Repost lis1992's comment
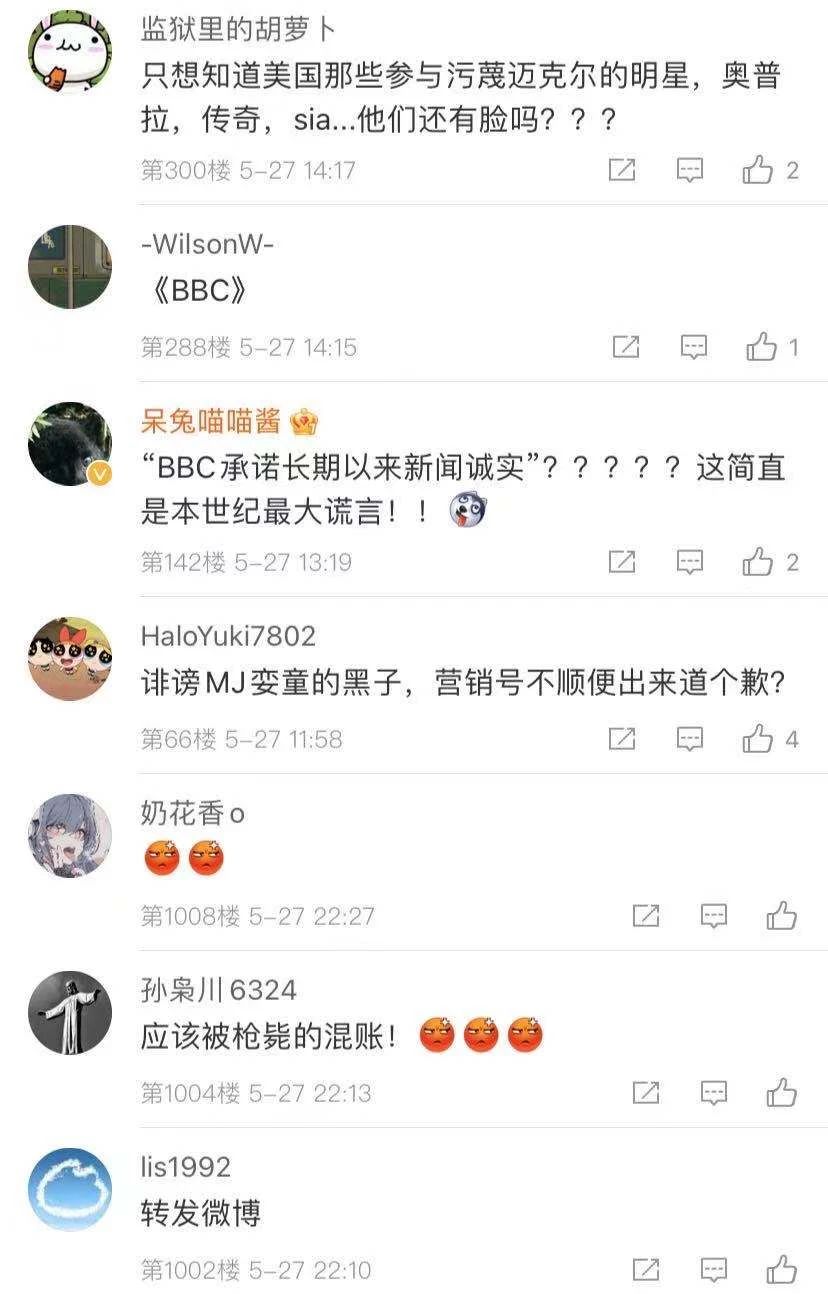The width and height of the screenshot is (828, 1294). 646,1270
